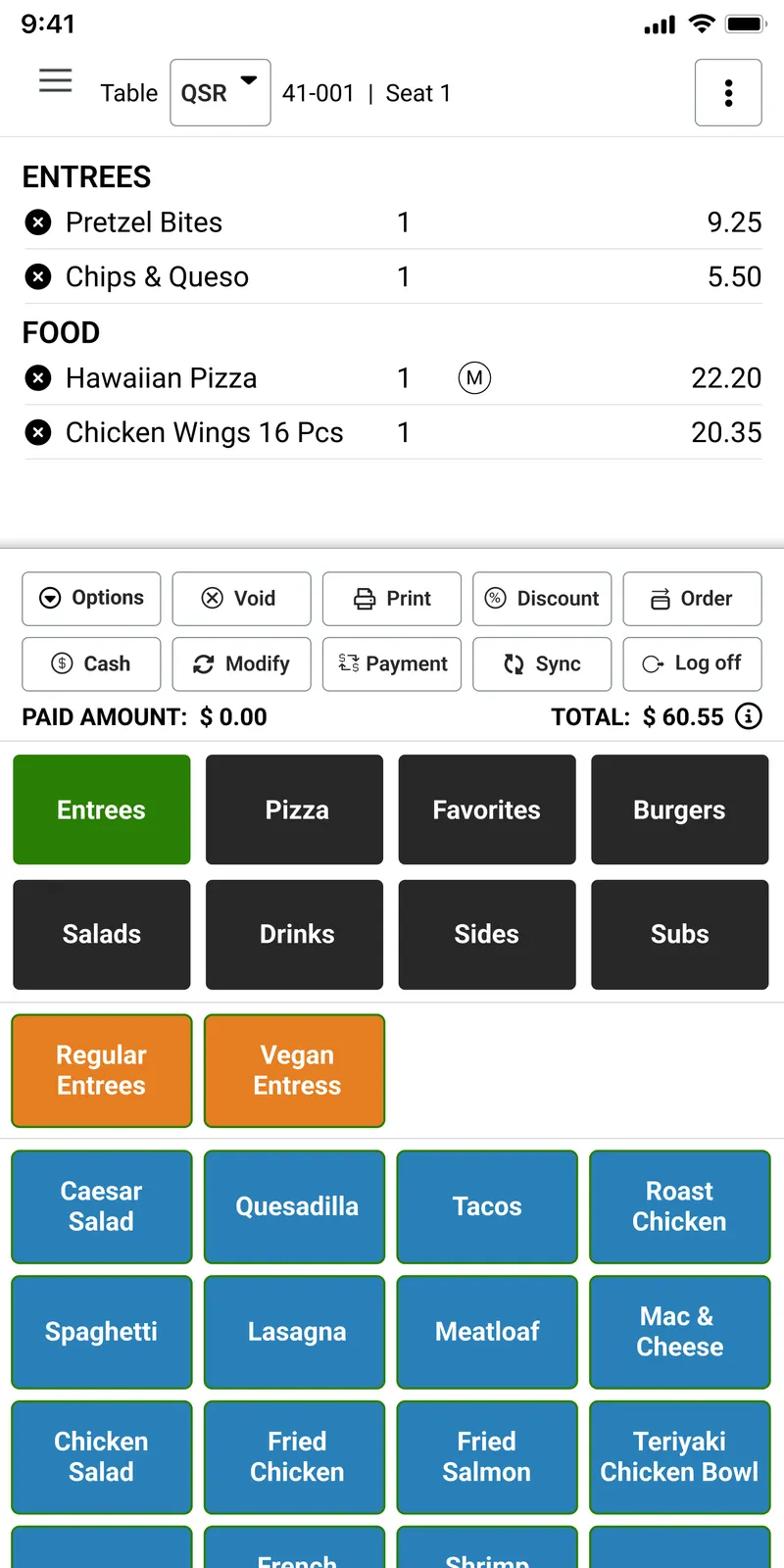Void the current order

[x=241, y=599]
